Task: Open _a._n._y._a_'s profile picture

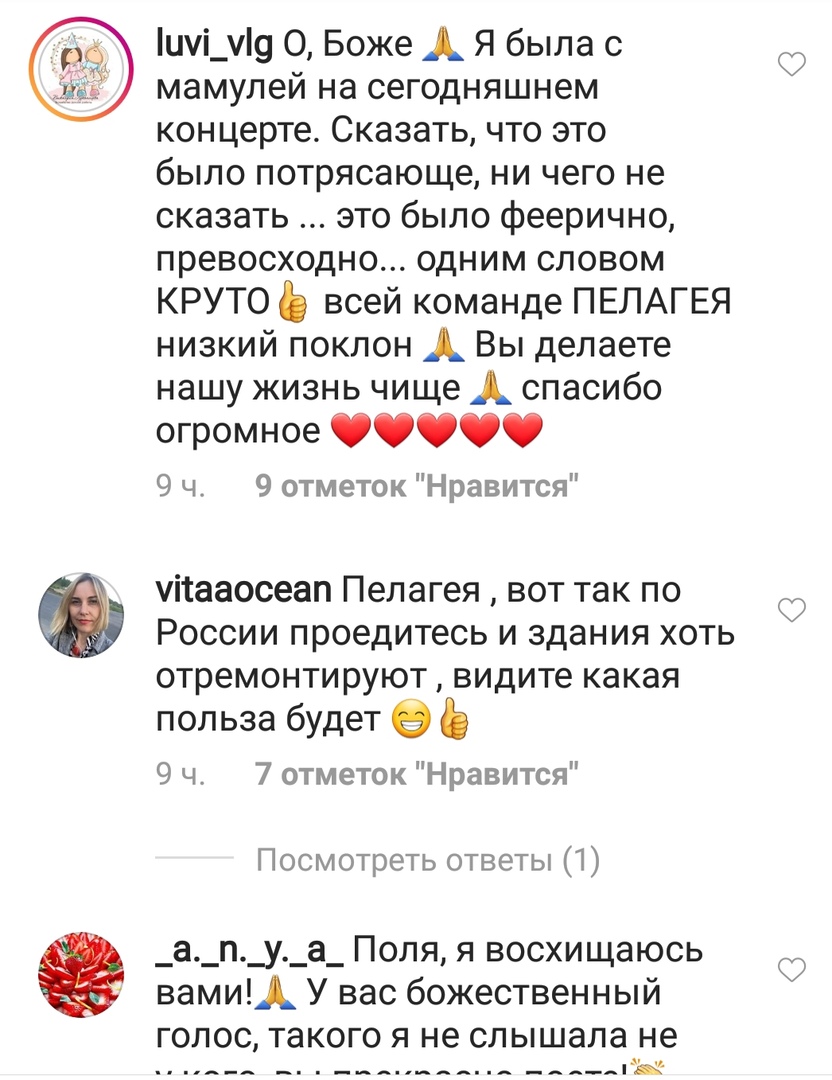Action: click(81, 975)
